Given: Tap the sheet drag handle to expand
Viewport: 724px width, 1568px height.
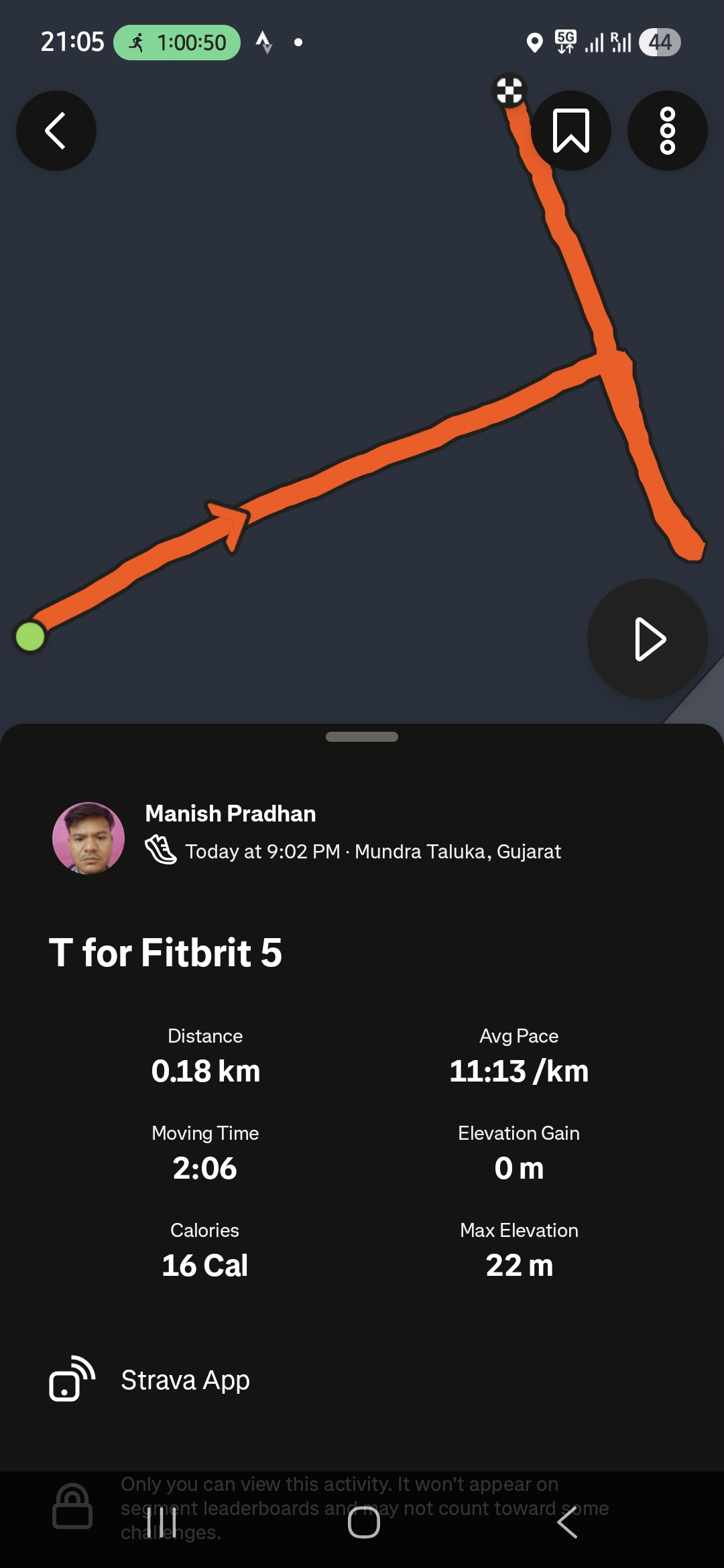Looking at the screenshot, I should pyautogui.click(x=362, y=736).
